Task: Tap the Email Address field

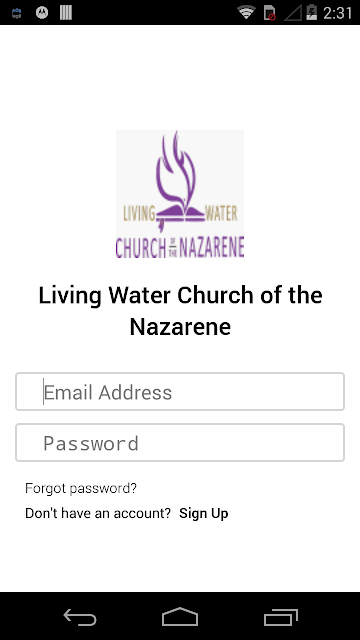Action: coord(180,391)
